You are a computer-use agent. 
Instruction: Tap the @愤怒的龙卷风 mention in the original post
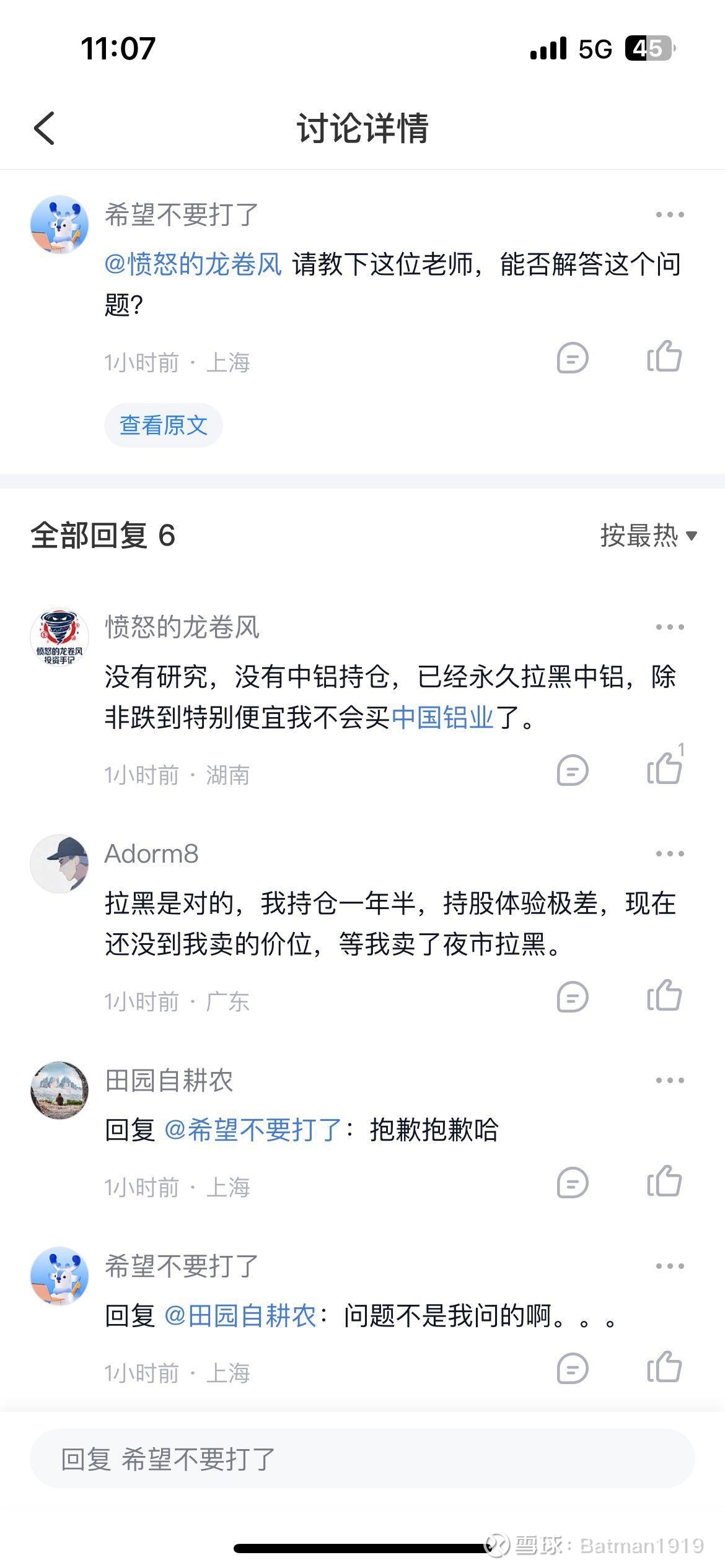[193, 264]
